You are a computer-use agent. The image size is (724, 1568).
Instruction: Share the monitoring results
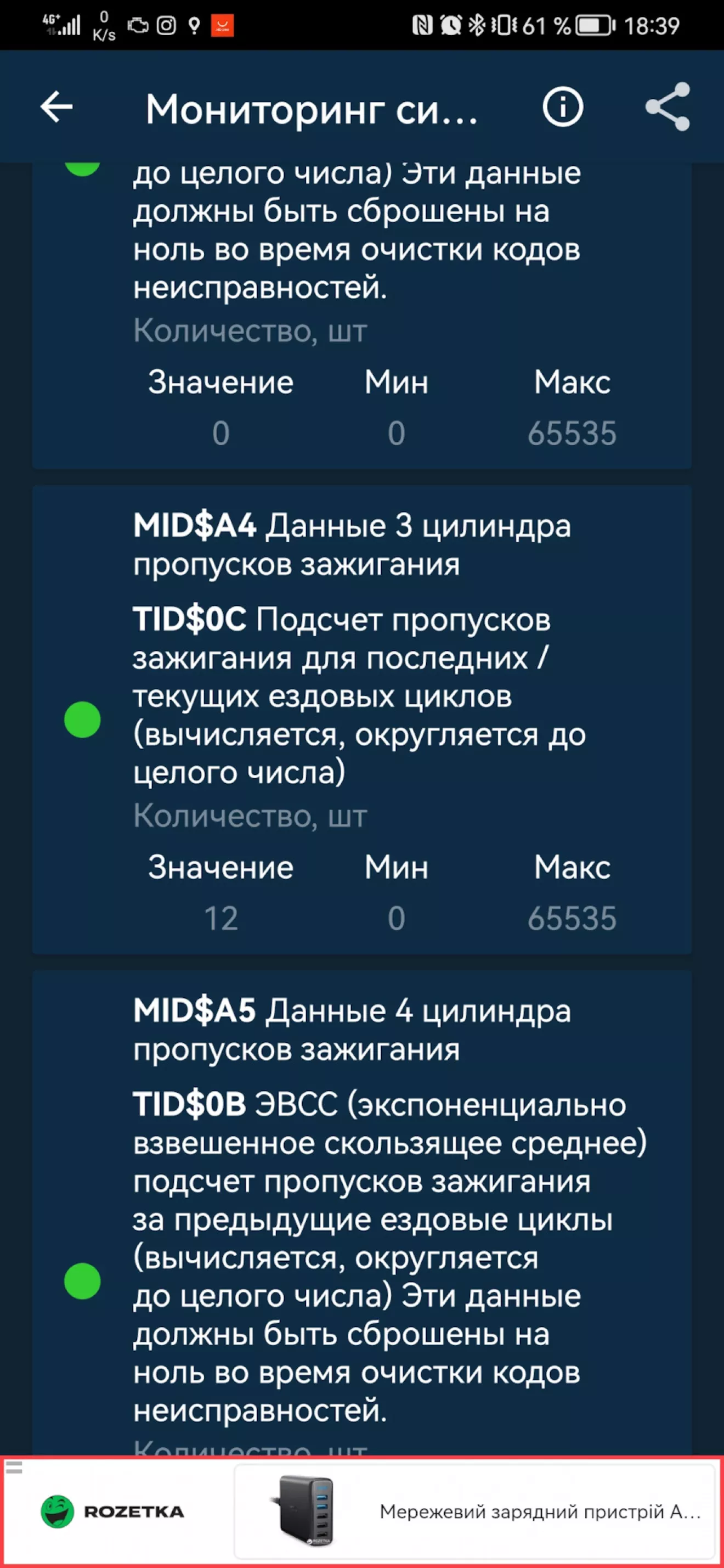click(x=668, y=107)
